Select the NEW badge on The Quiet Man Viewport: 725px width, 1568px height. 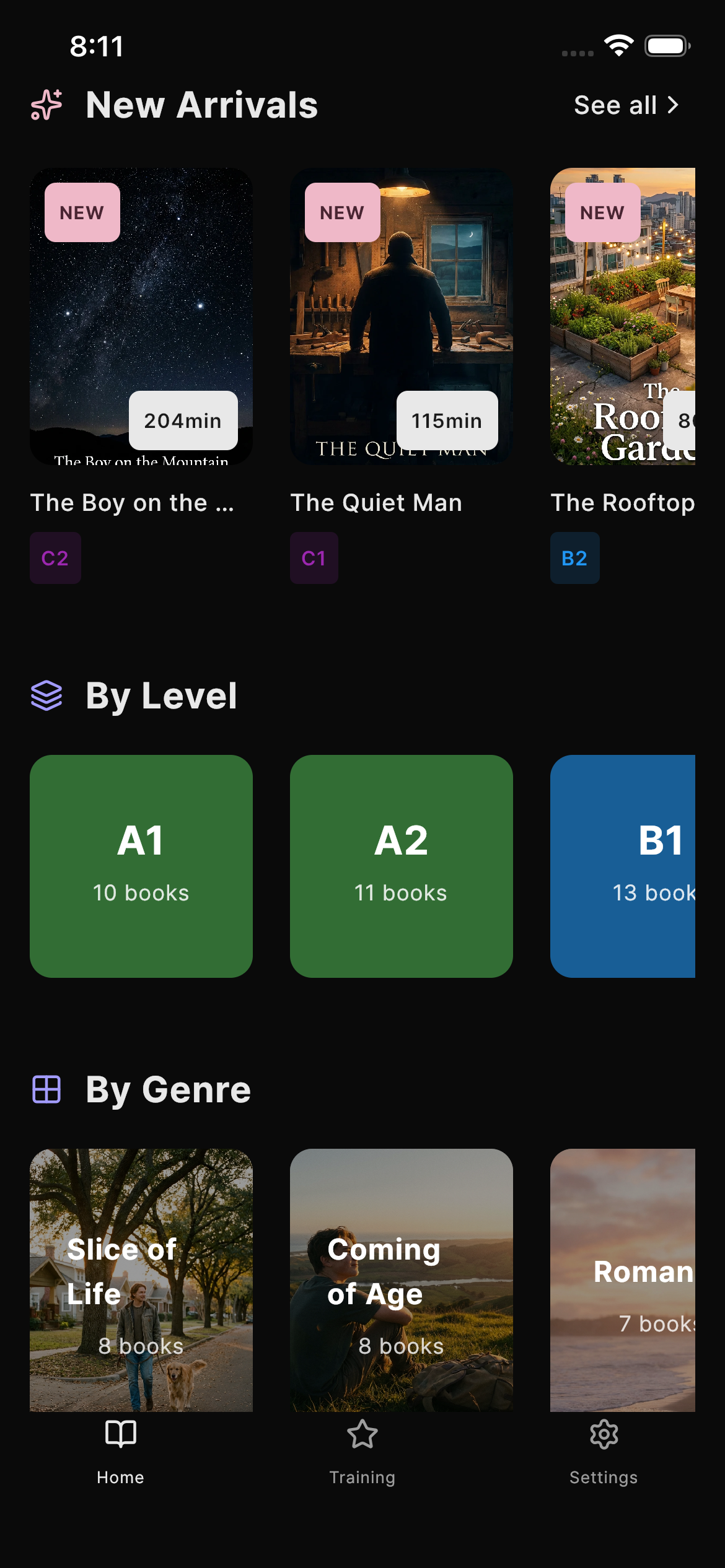tap(341, 212)
